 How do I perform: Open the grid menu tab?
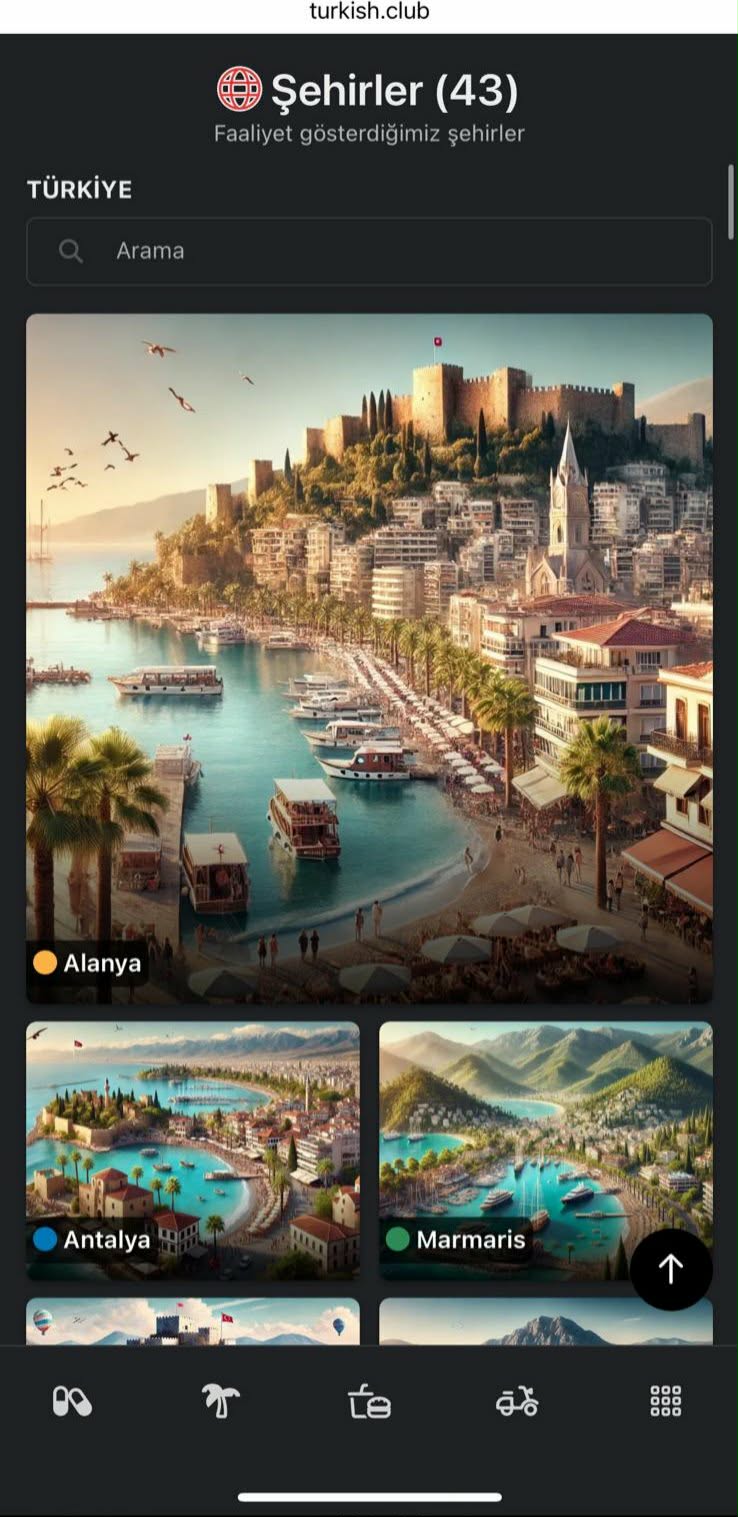665,1402
